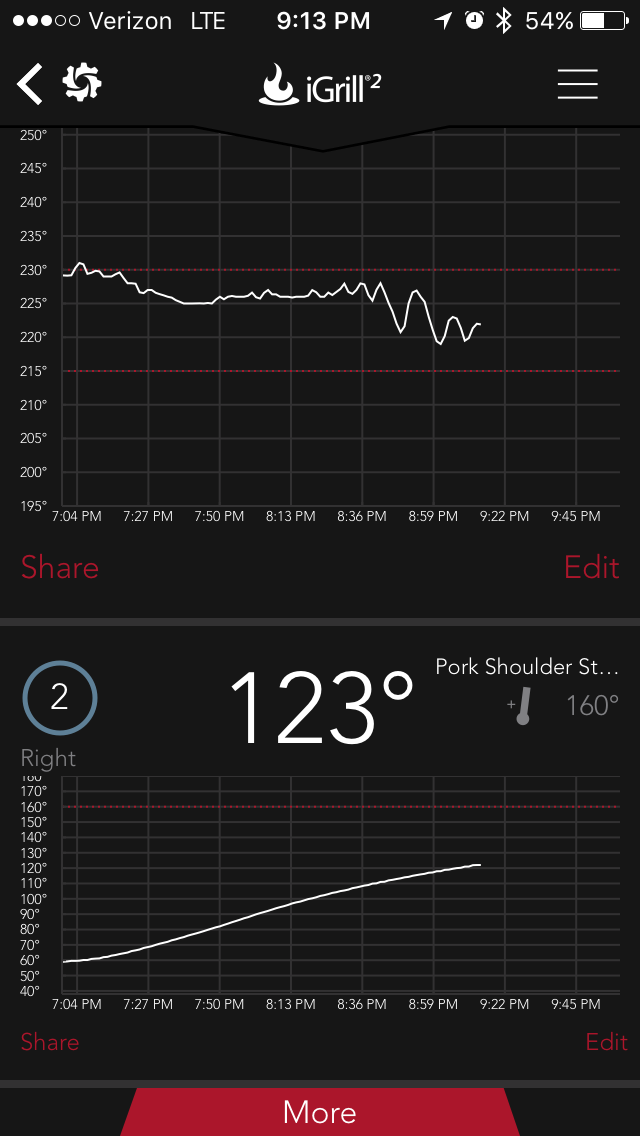Viewport: 640px width, 1136px height.
Task: Open the hamburger menu
Action: coord(577,84)
